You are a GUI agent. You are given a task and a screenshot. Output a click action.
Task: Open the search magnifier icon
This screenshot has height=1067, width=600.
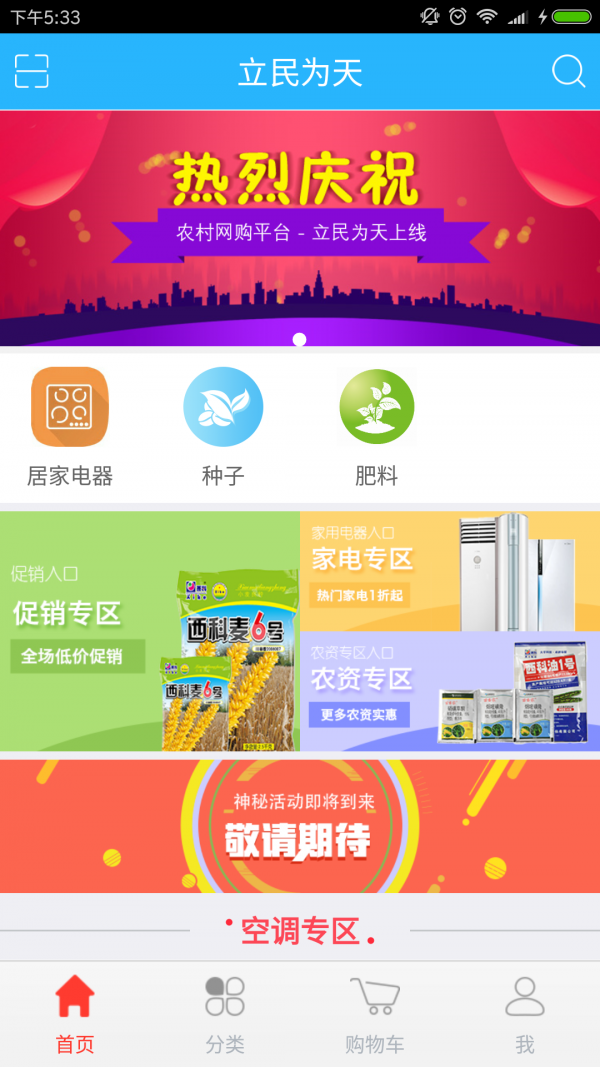[568, 71]
